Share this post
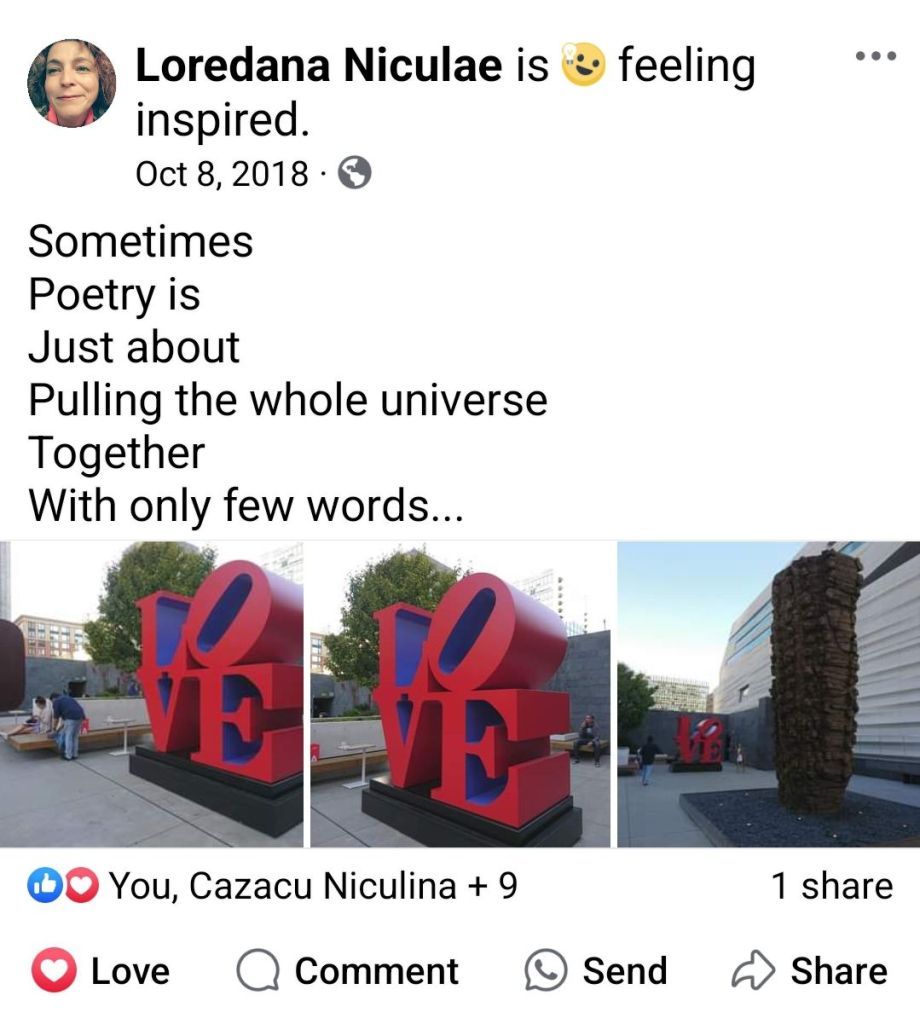The height and width of the screenshot is (1024, 920). pyautogui.click(x=810, y=971)
